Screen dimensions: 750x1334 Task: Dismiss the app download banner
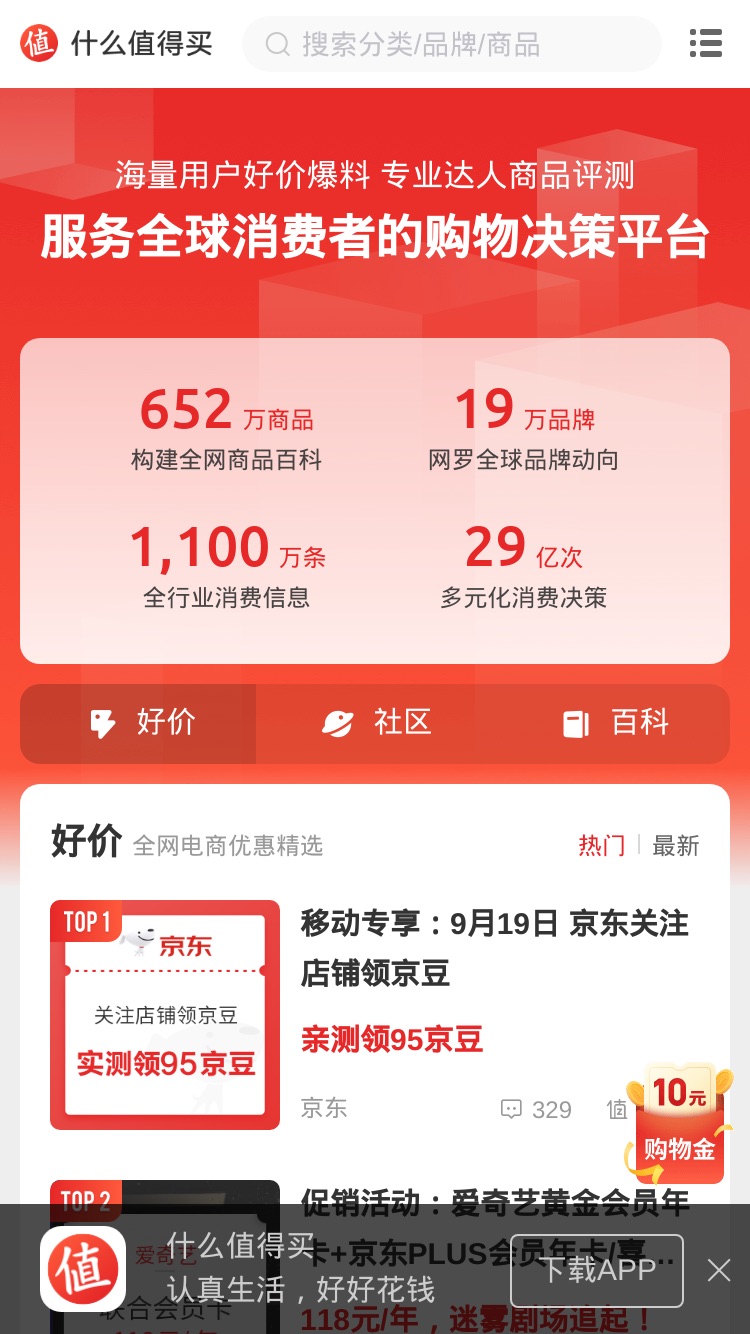719,1270
